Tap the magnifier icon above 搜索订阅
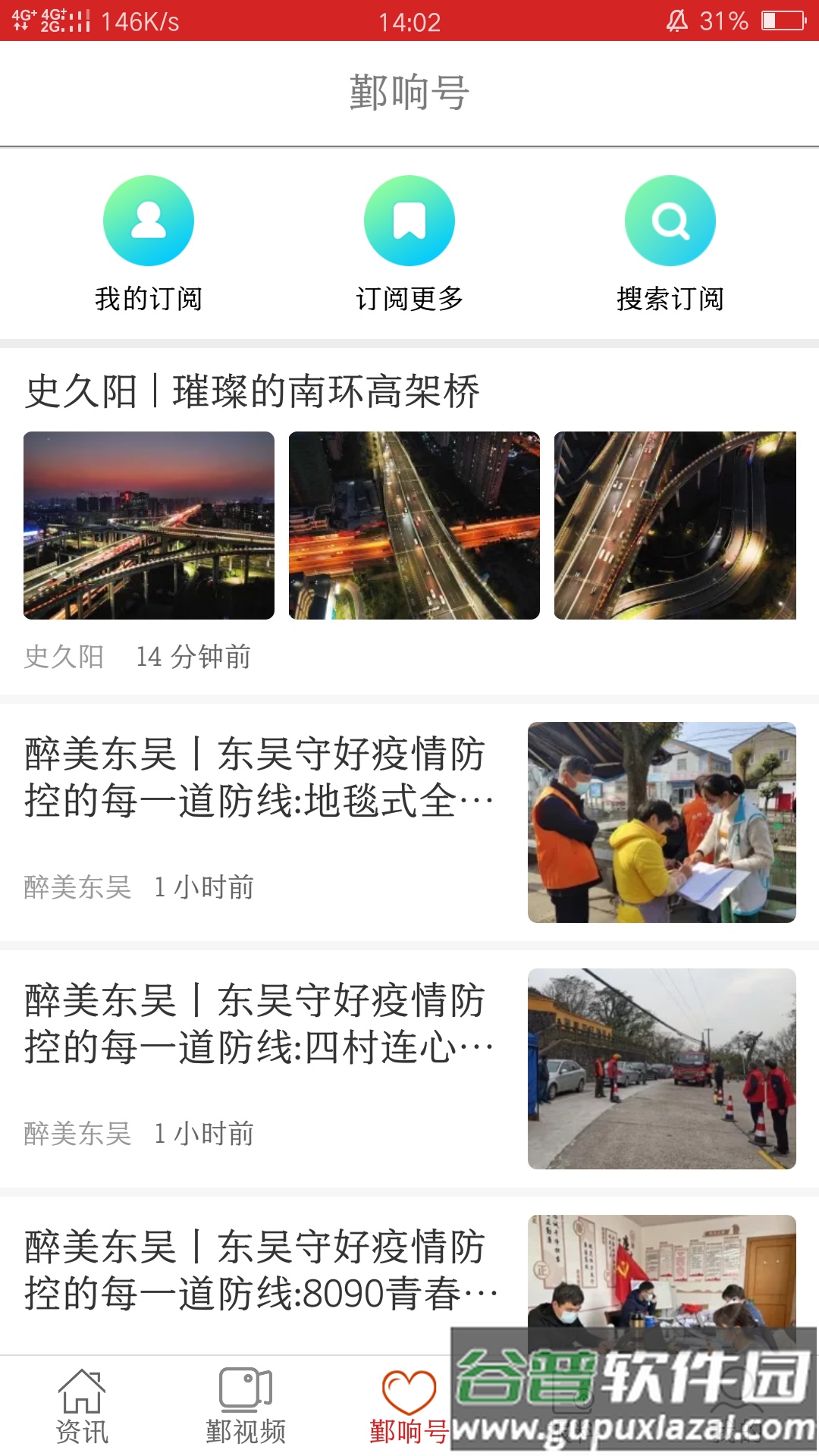The height and width of the screenshot is (1456, 819). 670,220
